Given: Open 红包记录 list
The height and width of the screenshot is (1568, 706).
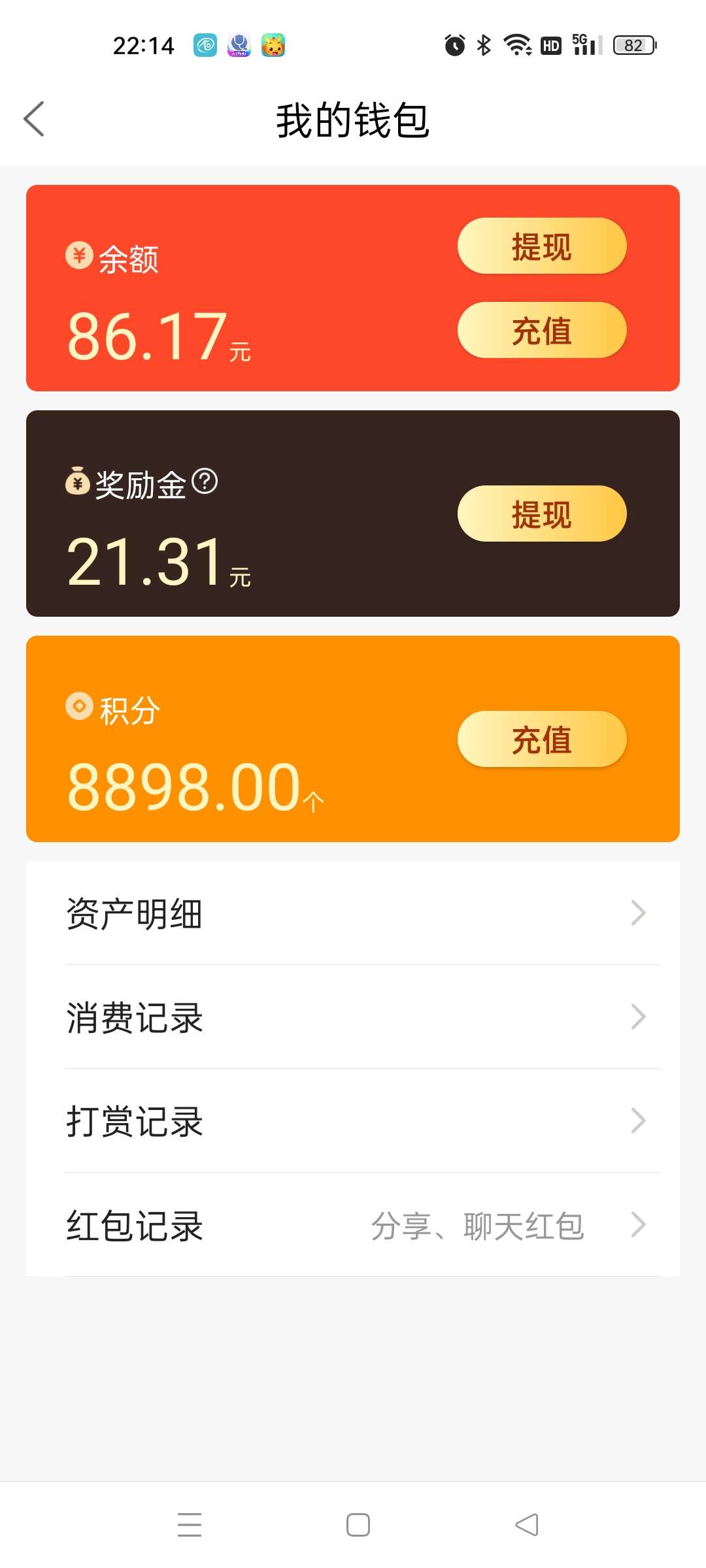Looking at the screenshot, I should pos(353,1225).
